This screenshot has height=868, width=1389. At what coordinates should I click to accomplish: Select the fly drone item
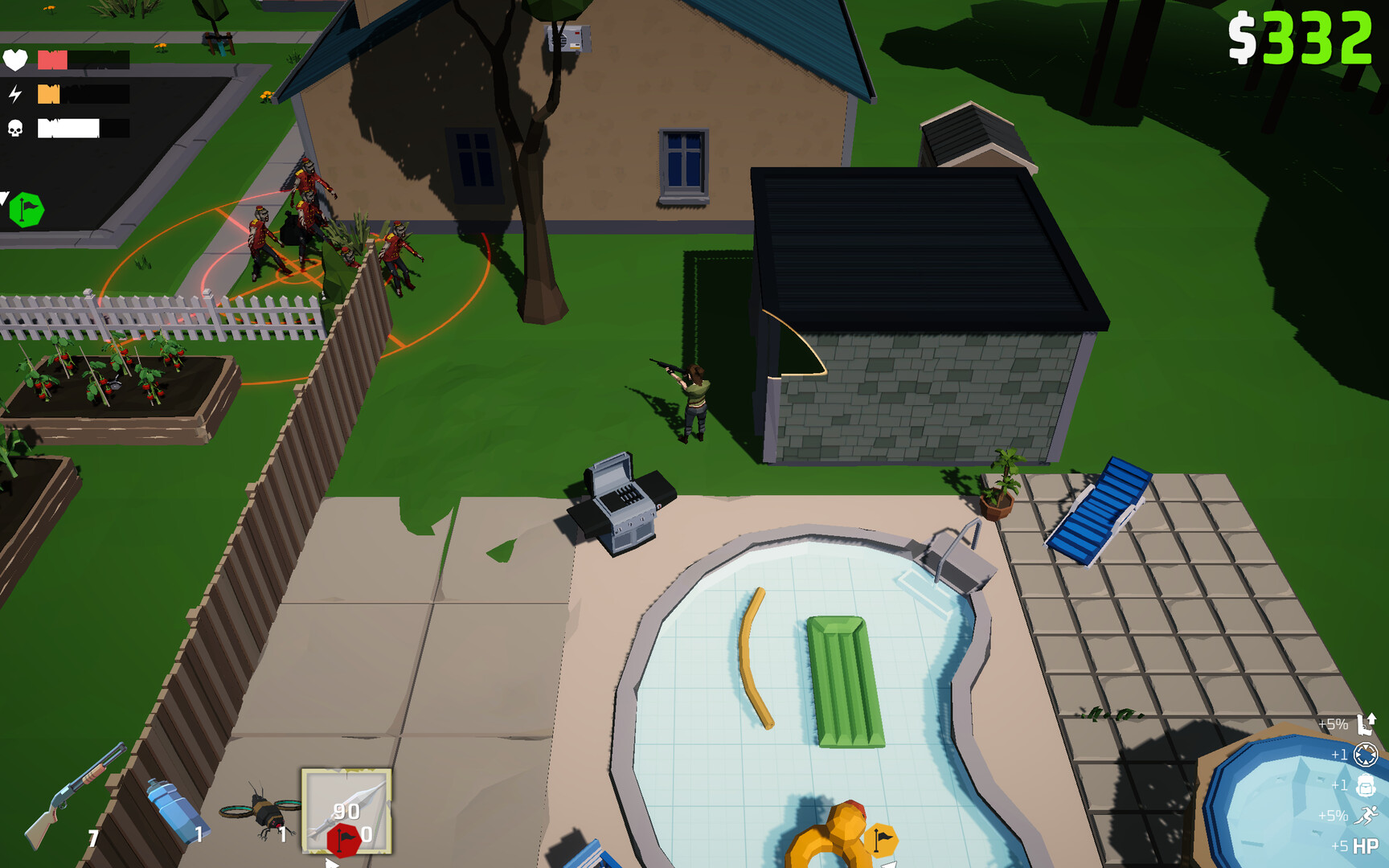[x=259, y=812]
